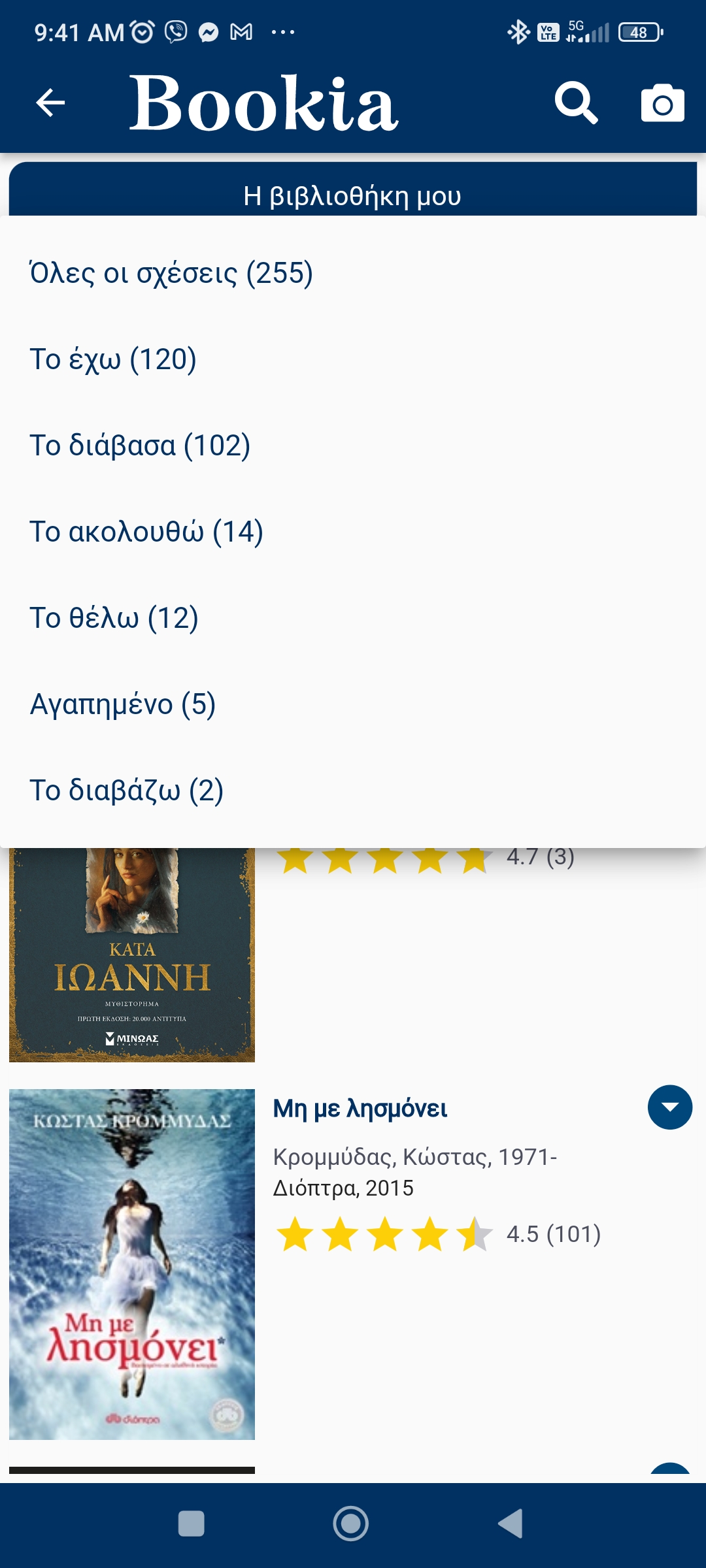Open the camera scanner icon

tap(662, 103)
